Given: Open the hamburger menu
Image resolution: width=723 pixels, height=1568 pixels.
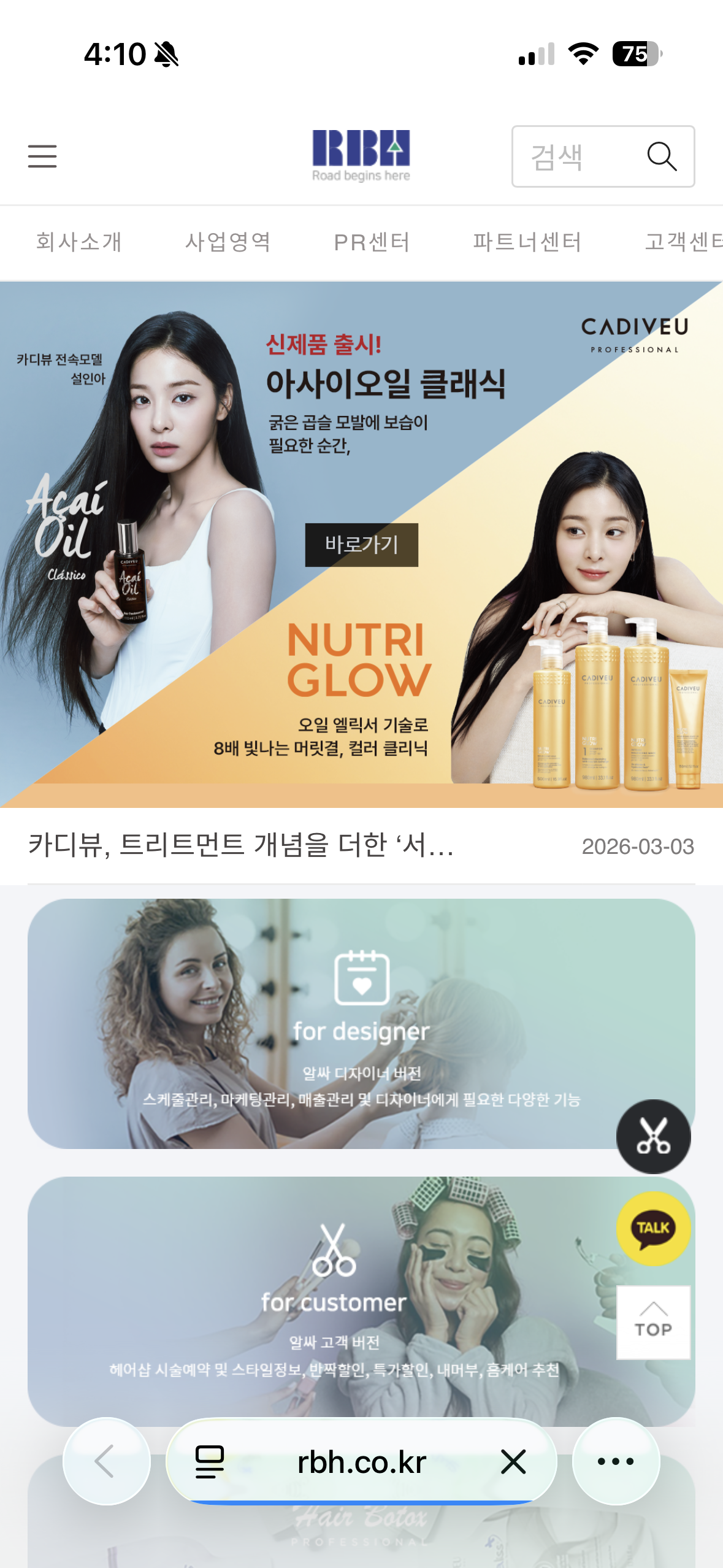Looking at the screenshot, I should (x=42, y=156).
